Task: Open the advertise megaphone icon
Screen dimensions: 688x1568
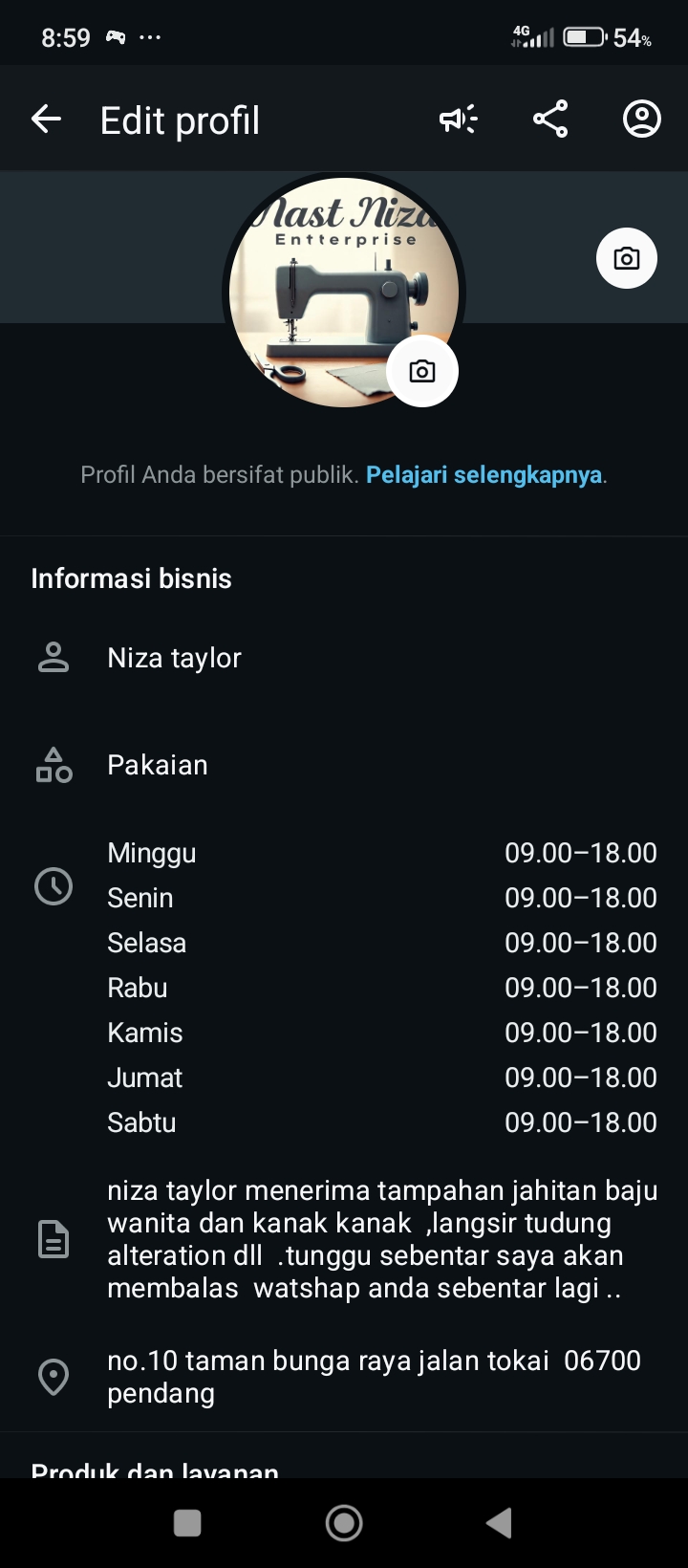Action: pyautogui.click(x=458, y=120)
